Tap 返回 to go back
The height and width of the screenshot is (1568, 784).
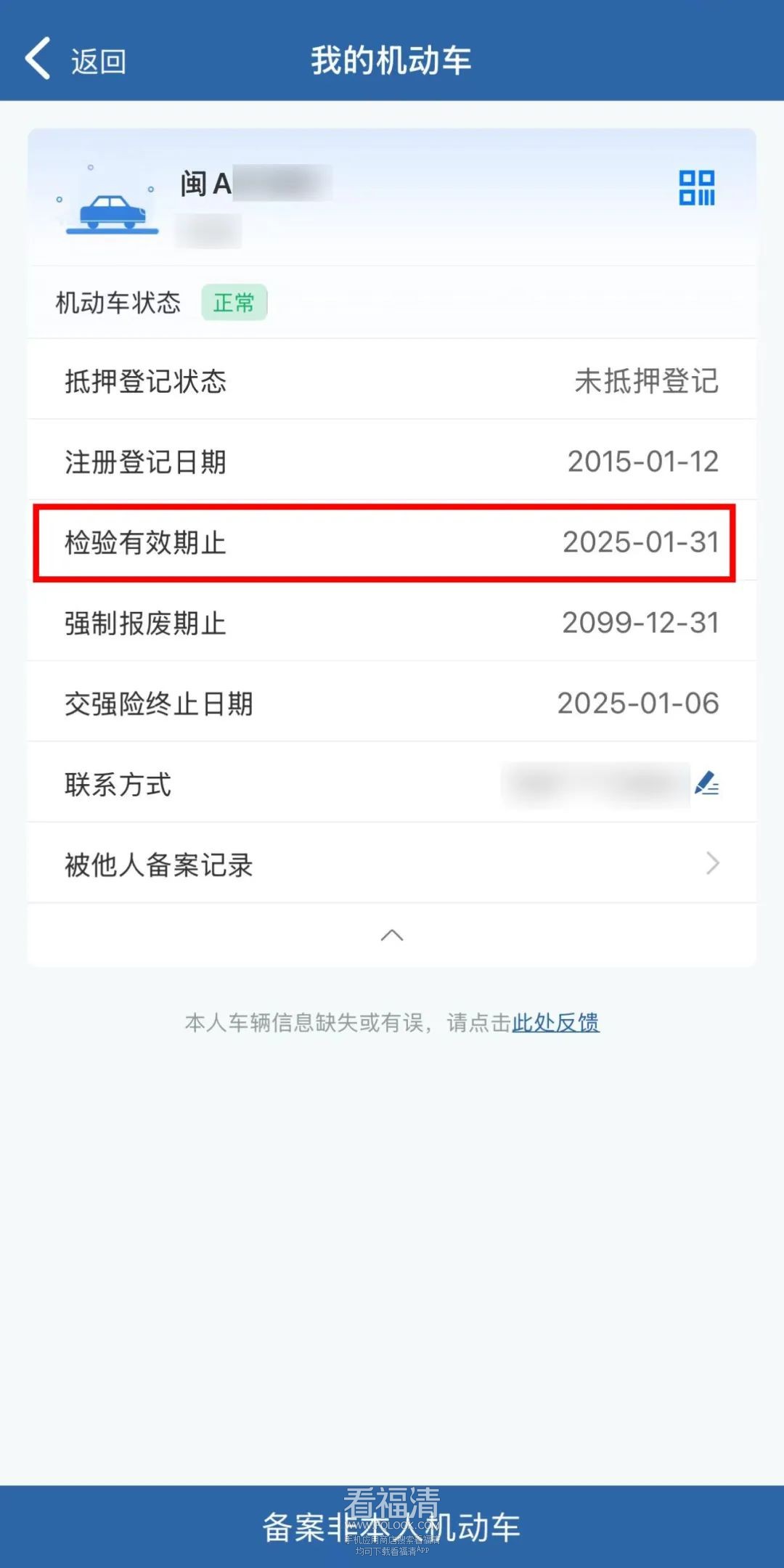(x=76, y=60)
